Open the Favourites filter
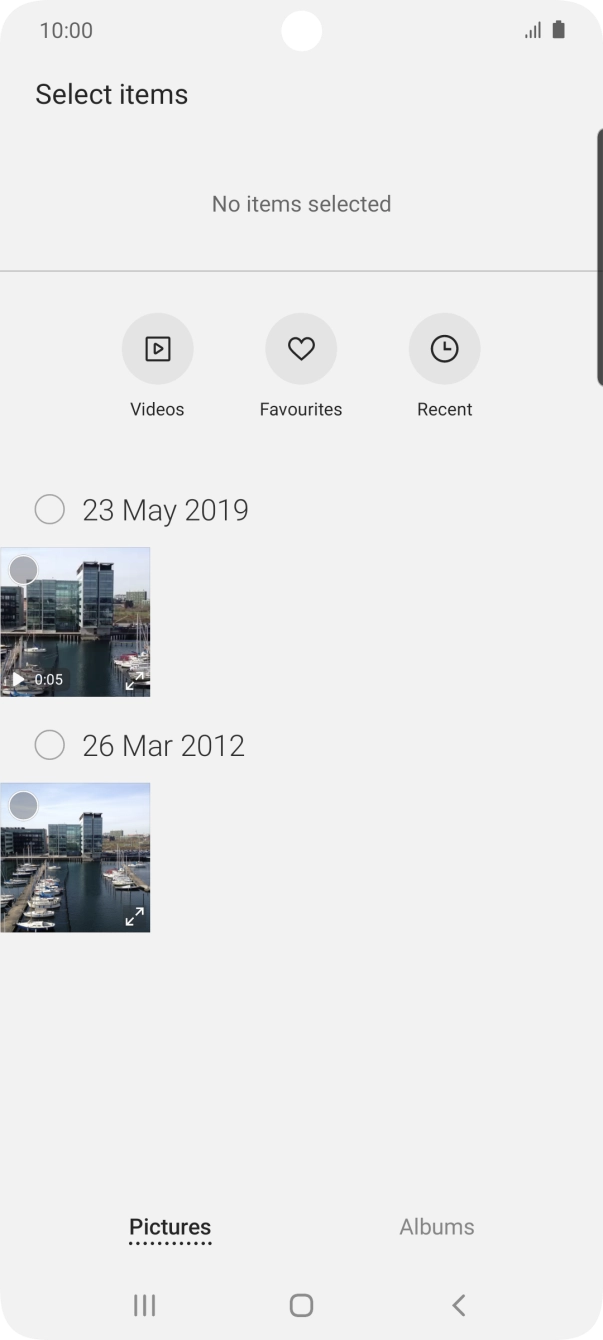This screenshot has height=1340, width=603. (x=301, y=349)
